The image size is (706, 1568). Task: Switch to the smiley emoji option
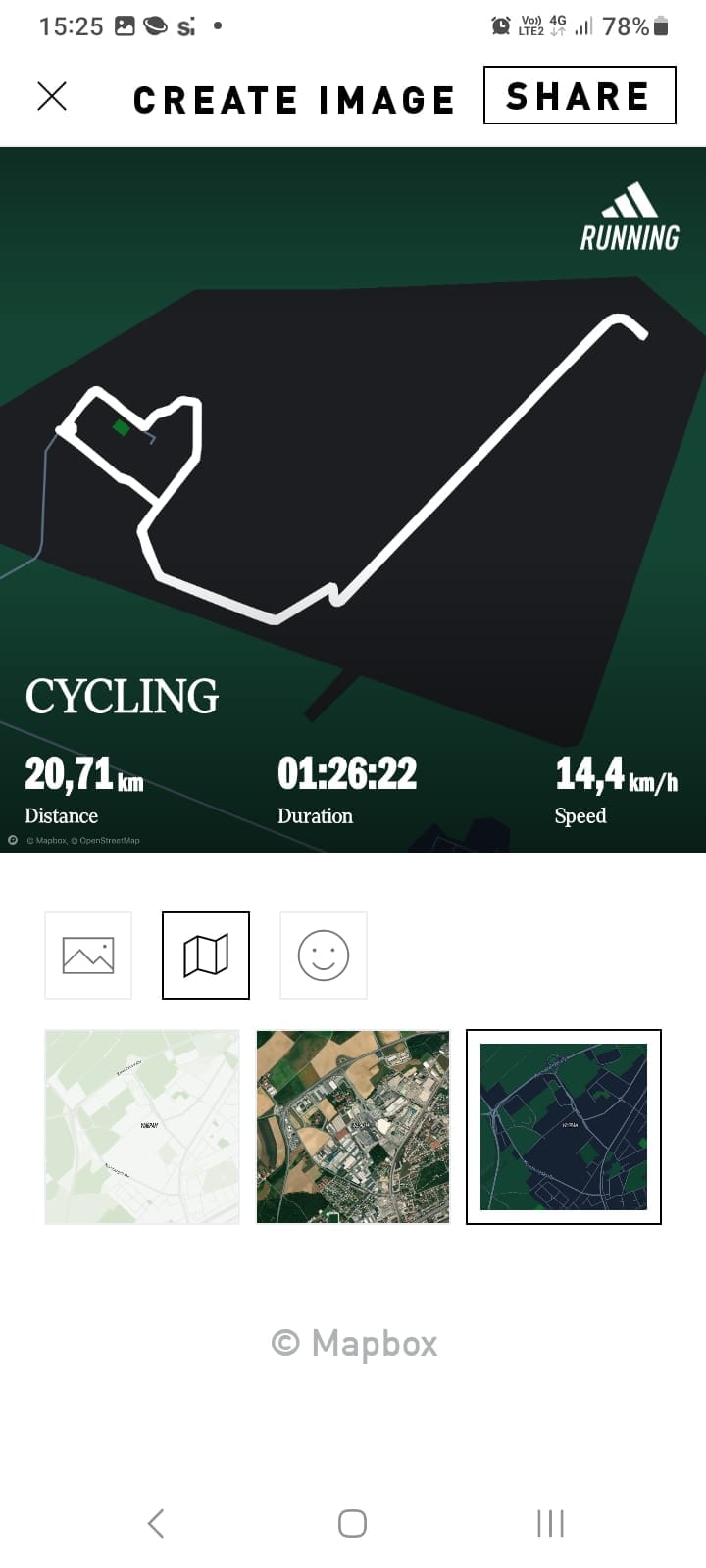tap(324, 955)
